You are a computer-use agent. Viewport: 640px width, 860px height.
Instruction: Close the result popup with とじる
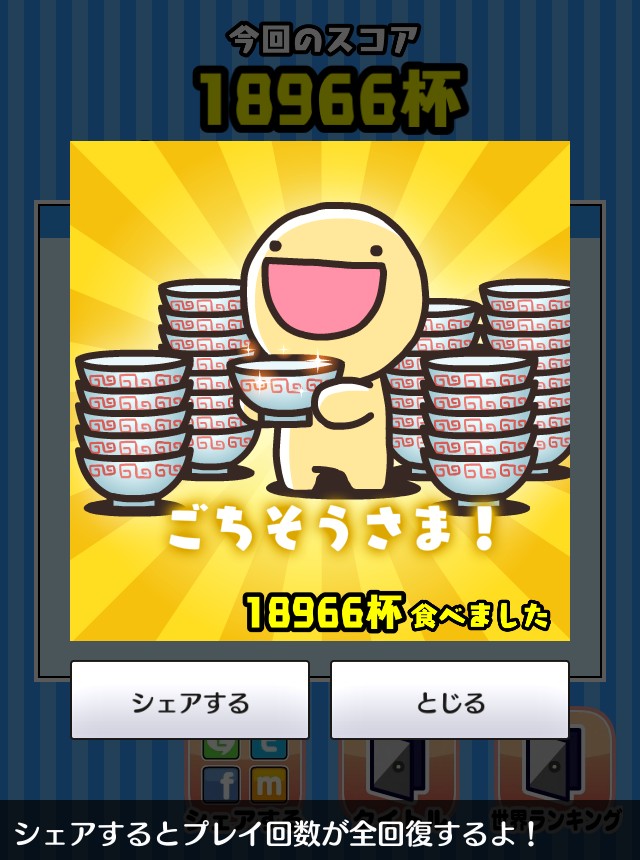[x=450, y=701]
